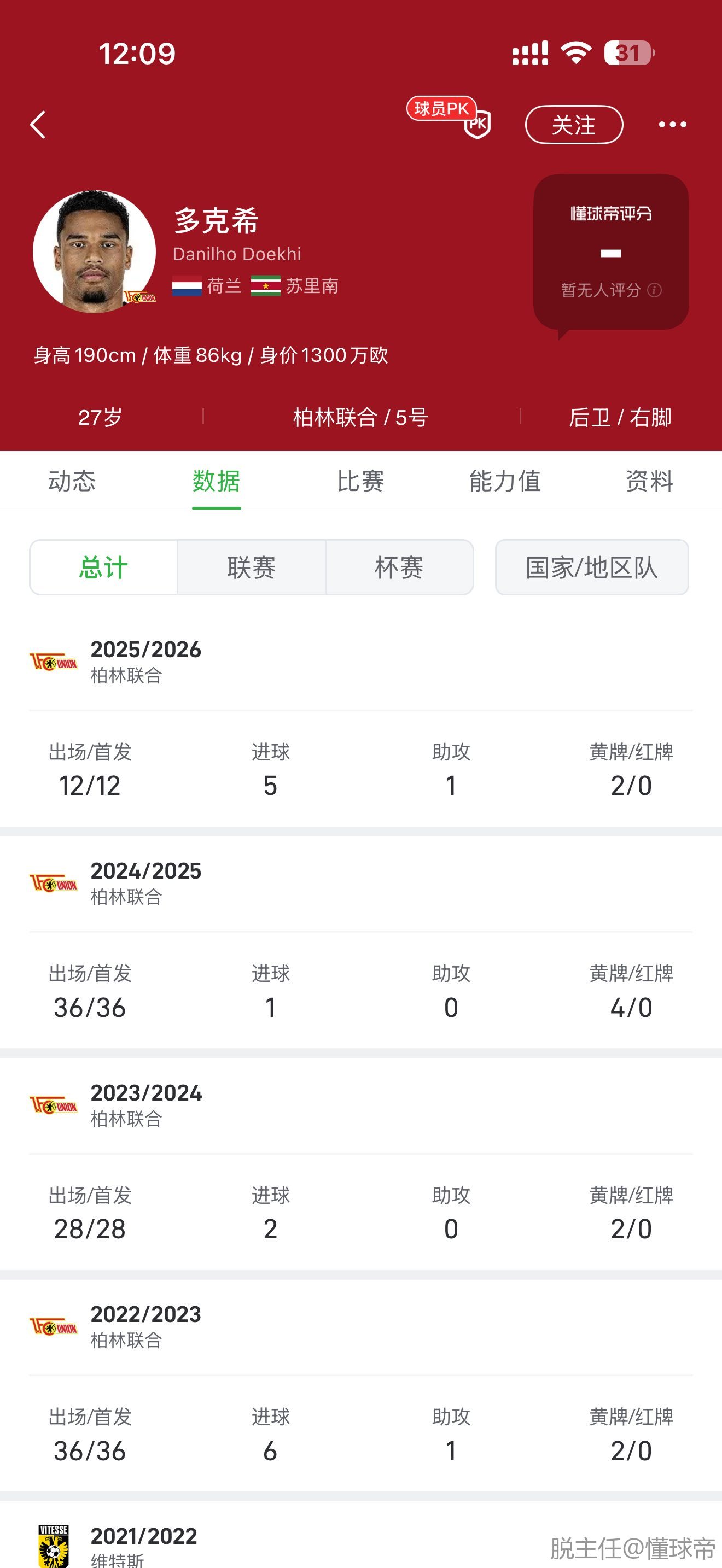Filter stats by 杯赛
722x1568 pixels.
[x=399, y=567]
